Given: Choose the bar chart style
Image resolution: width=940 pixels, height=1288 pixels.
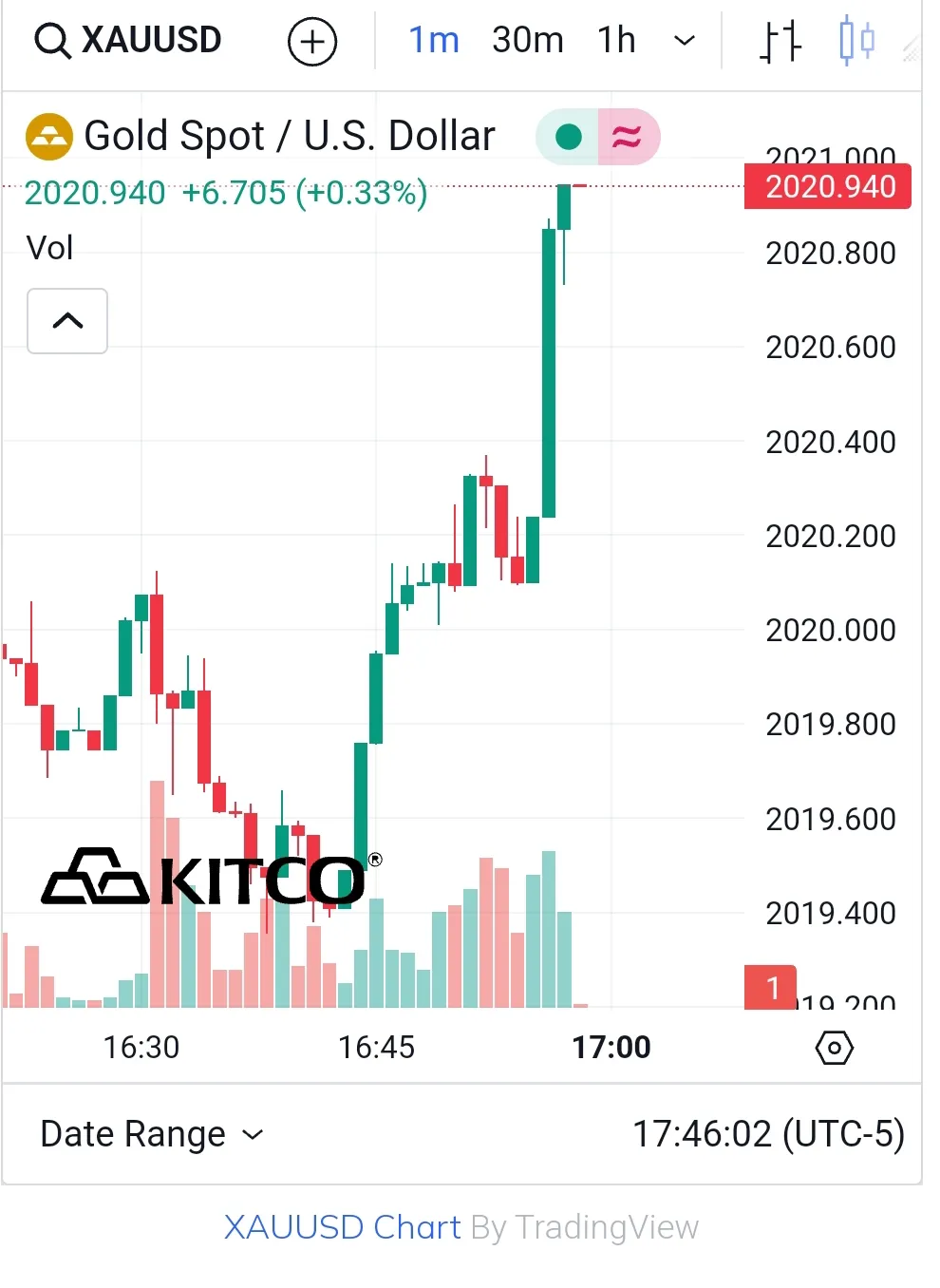Looking at the screenshot, I should click(x=780, y=41).
